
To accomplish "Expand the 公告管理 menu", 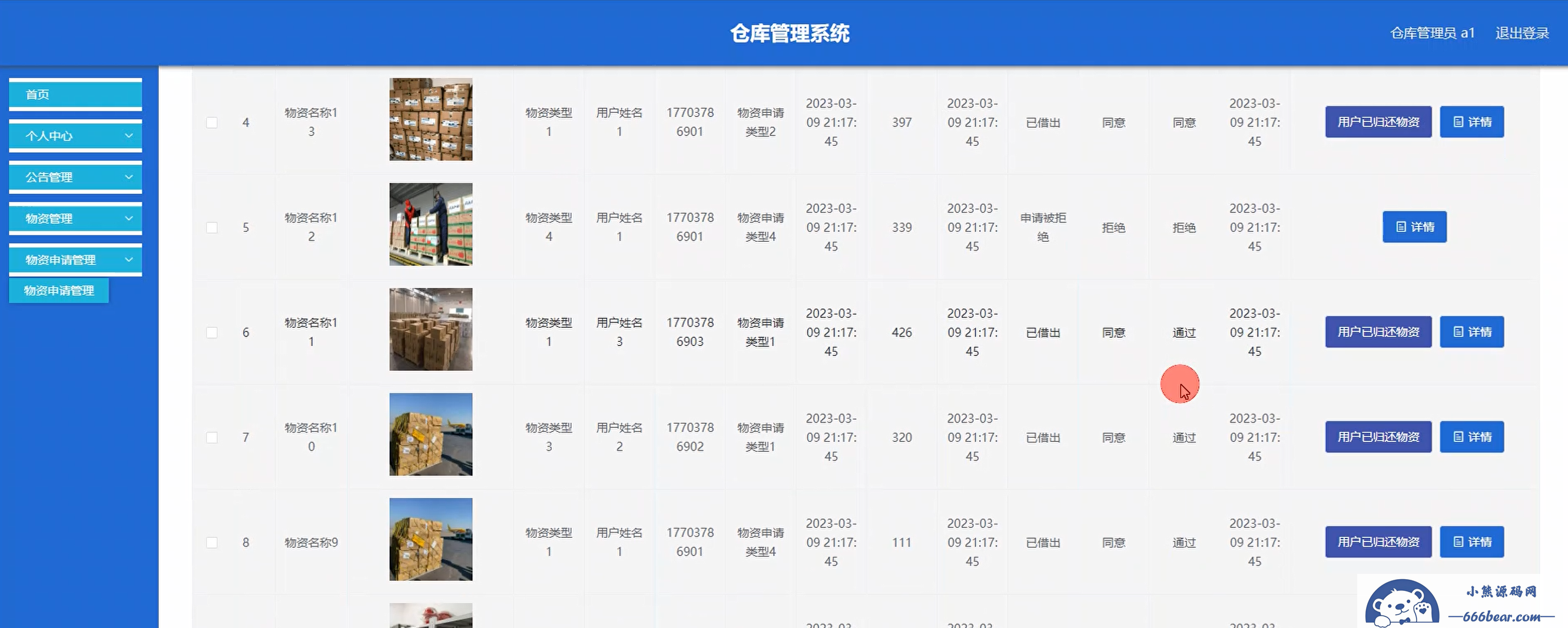I will click(x=75, y=177).
